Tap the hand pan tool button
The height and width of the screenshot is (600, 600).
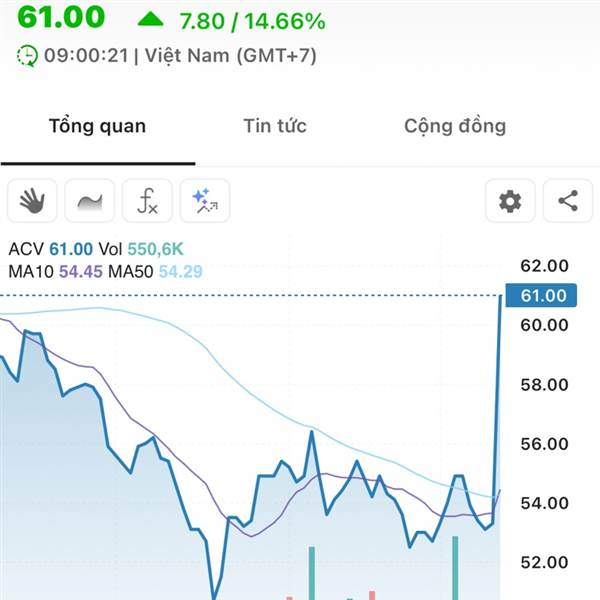pyautogui.click(x=32, y=201)
